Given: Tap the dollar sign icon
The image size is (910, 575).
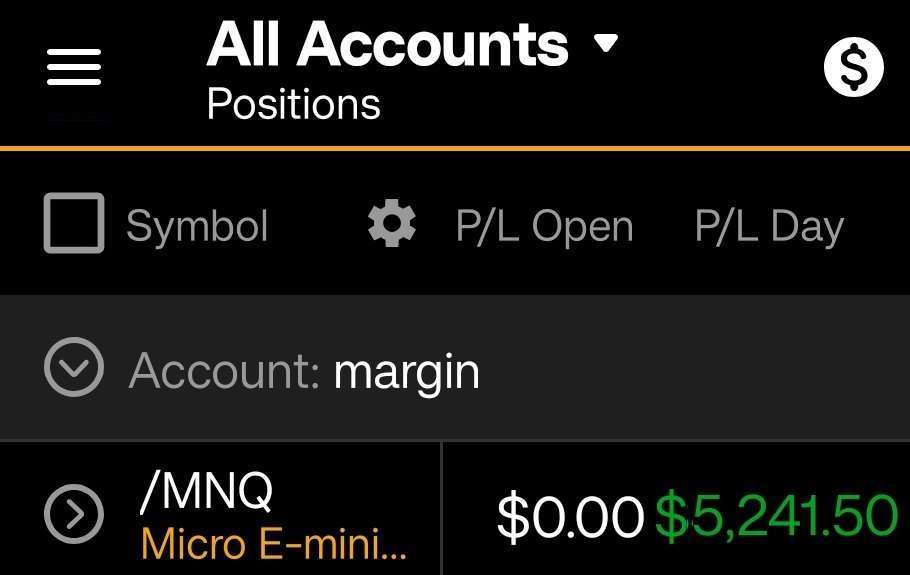Looking at the screenshot, I should [853, 67].
